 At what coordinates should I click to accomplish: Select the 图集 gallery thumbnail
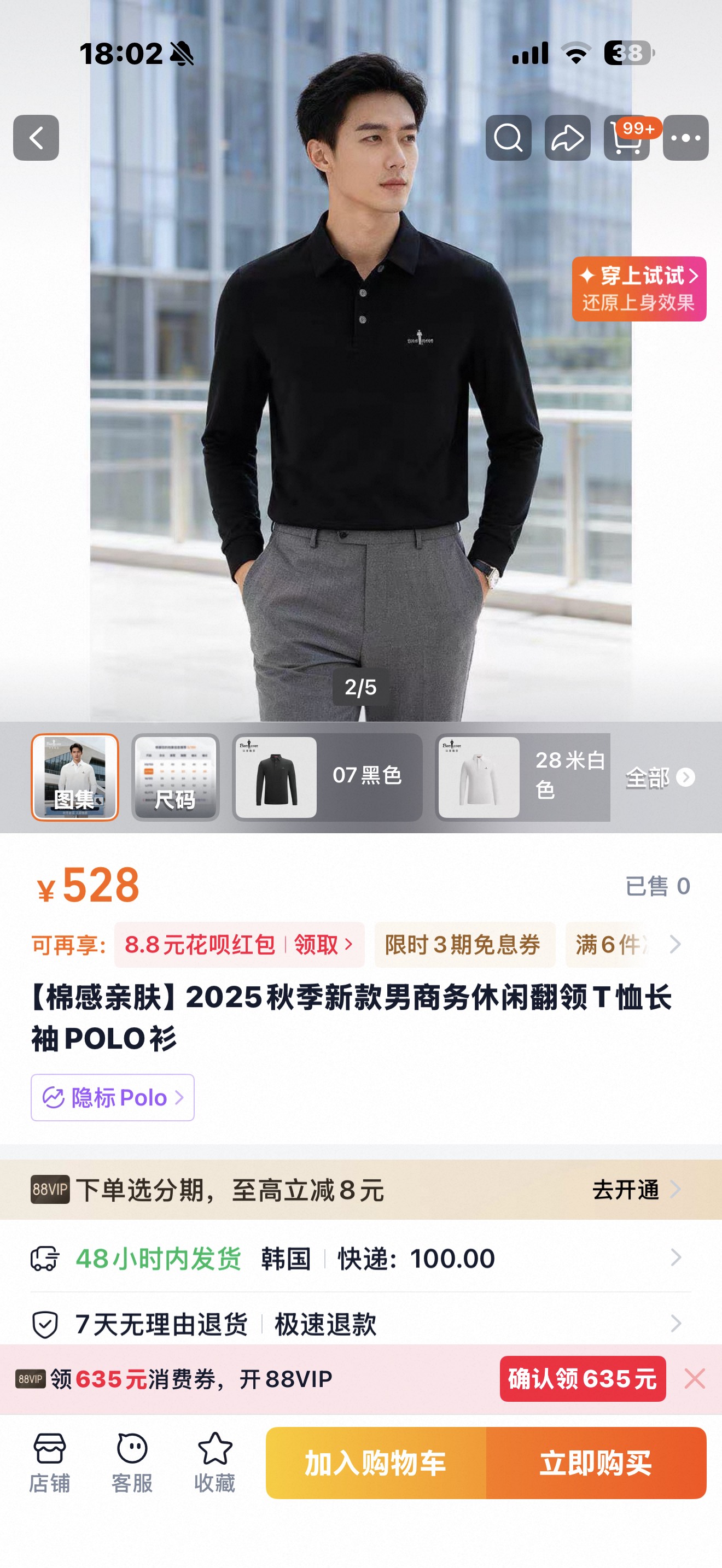pos(75,777)
